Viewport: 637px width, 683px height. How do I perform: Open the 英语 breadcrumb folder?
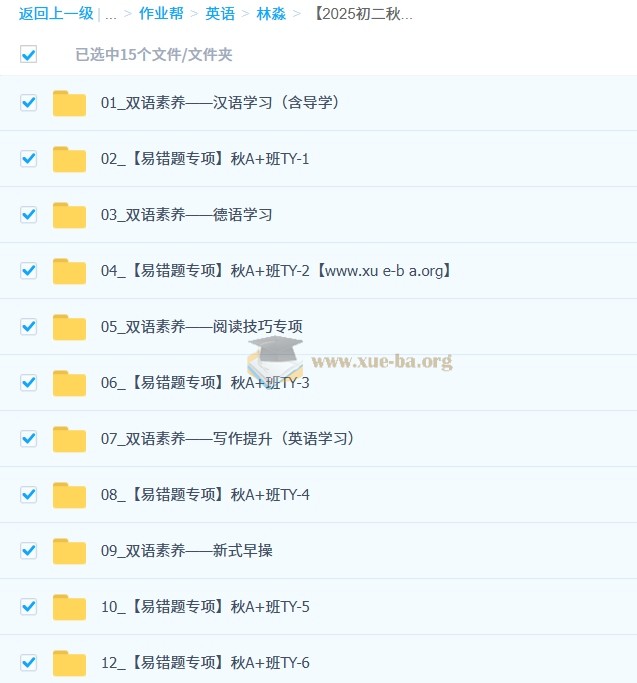pyautogui.click(x=220, y=14)
